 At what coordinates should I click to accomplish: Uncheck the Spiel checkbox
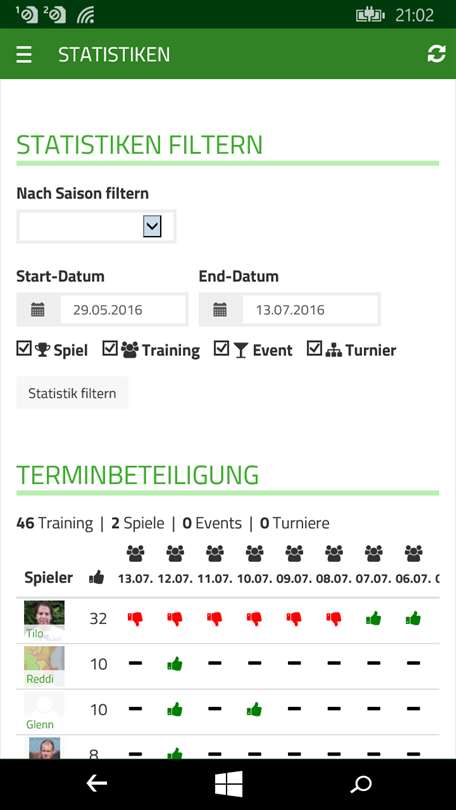click(24, 349)
